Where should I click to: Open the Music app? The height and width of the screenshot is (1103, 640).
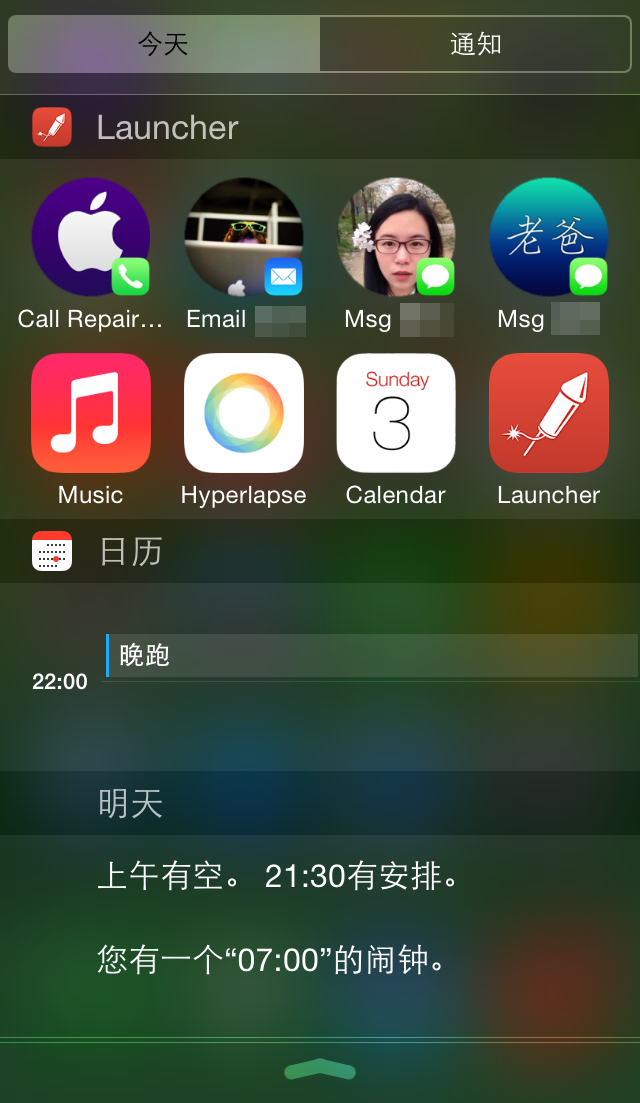tap(91, 413)
